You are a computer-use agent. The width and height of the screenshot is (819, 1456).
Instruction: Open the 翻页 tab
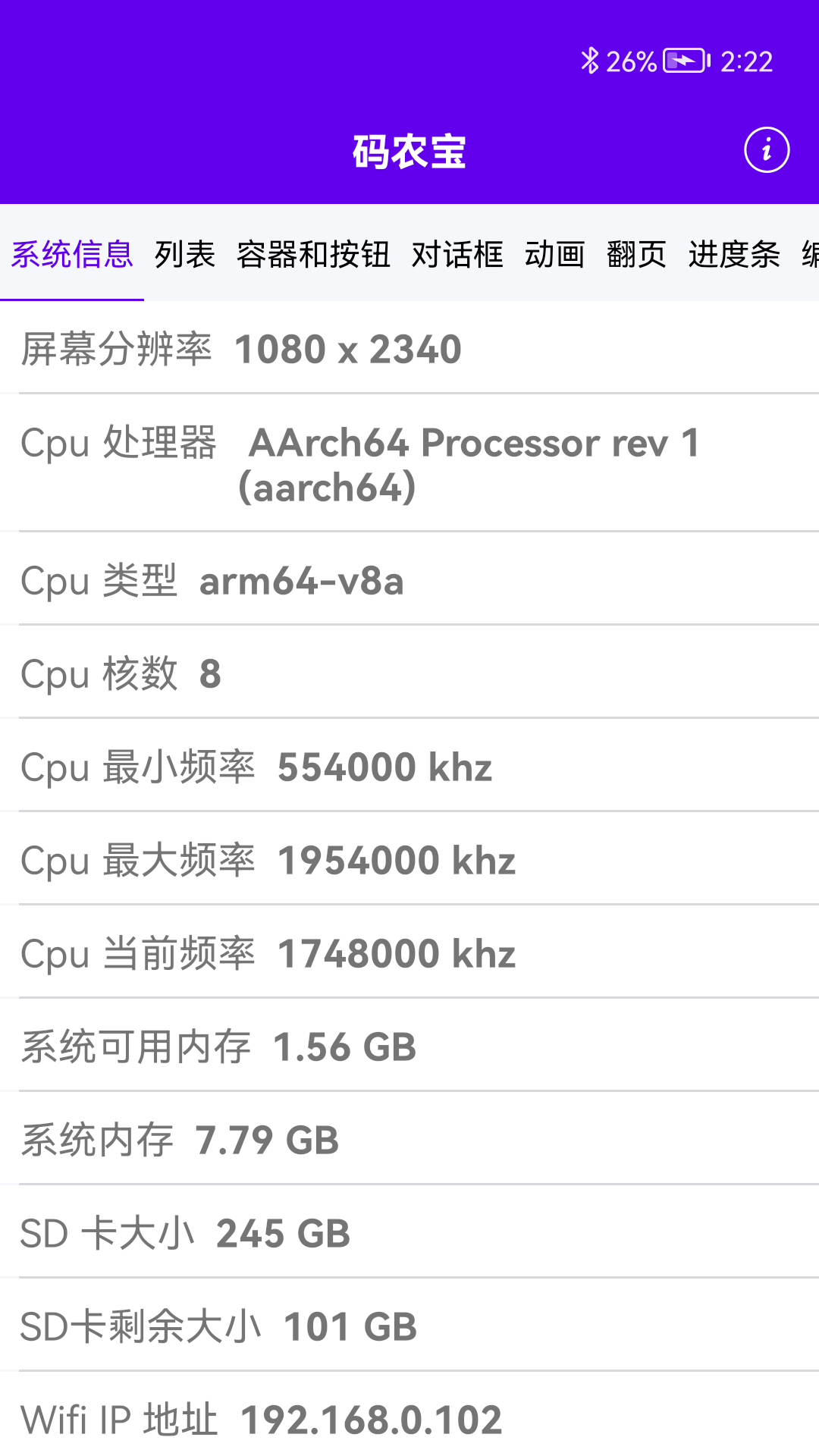637,253
